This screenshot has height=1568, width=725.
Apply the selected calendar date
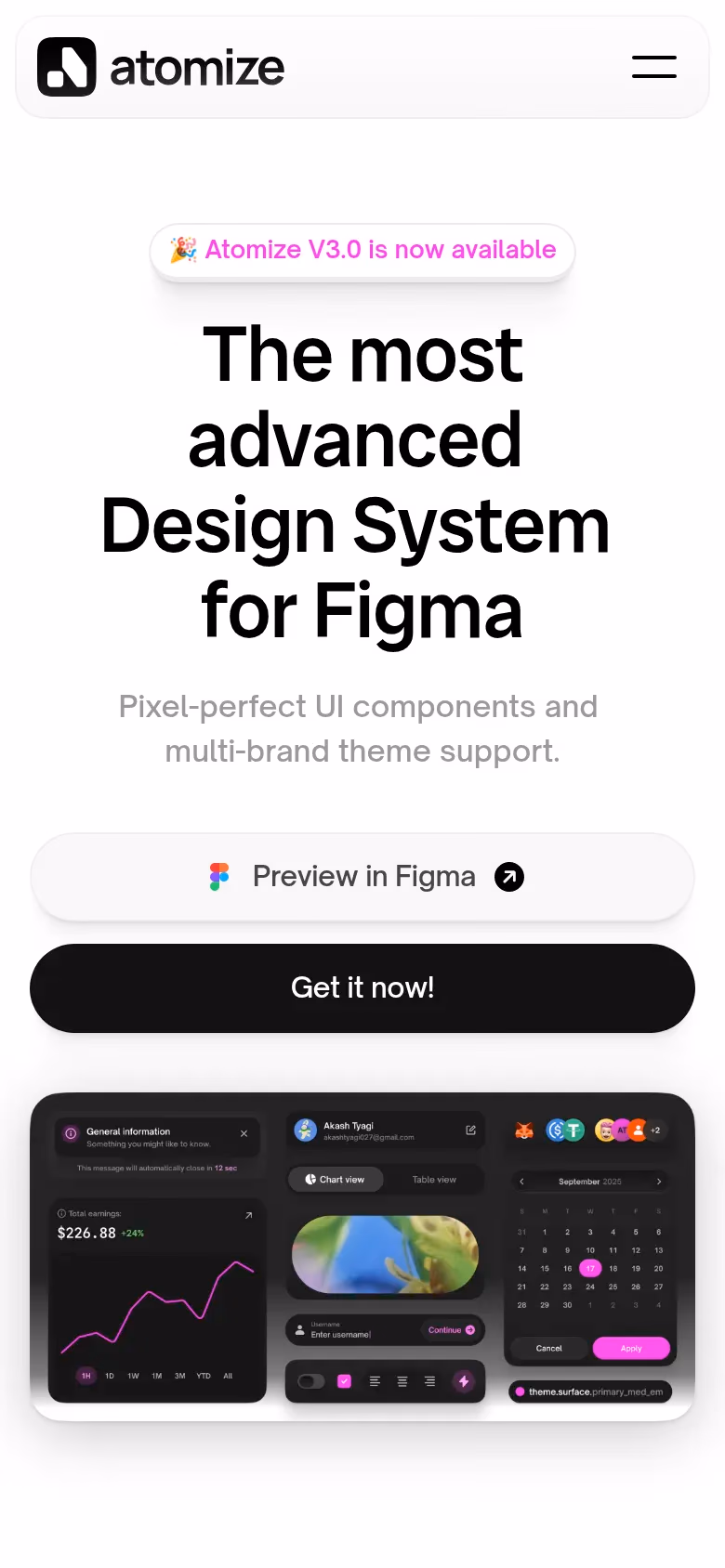[x=631, y=1348]
